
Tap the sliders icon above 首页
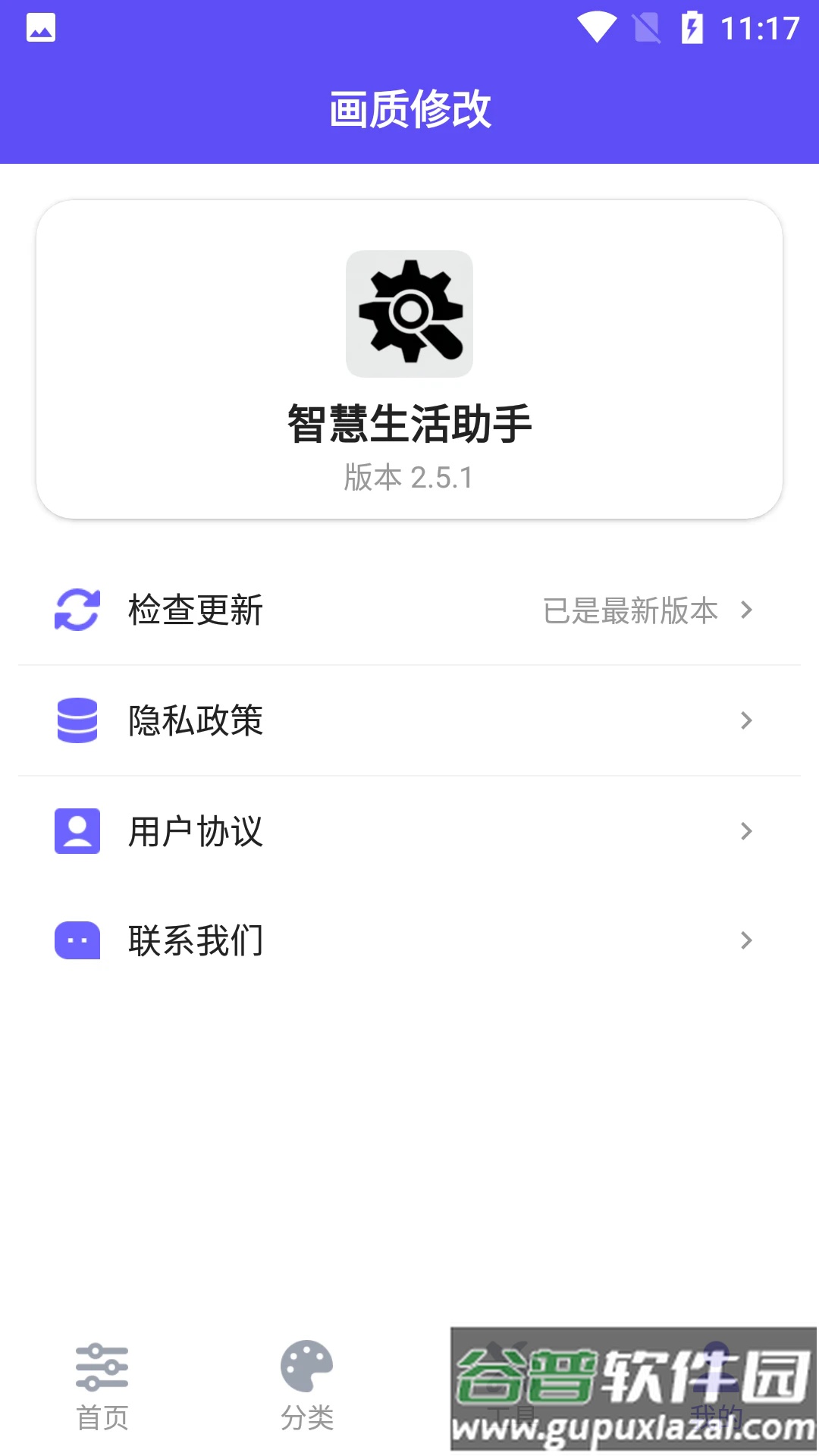pos(102,1365)
